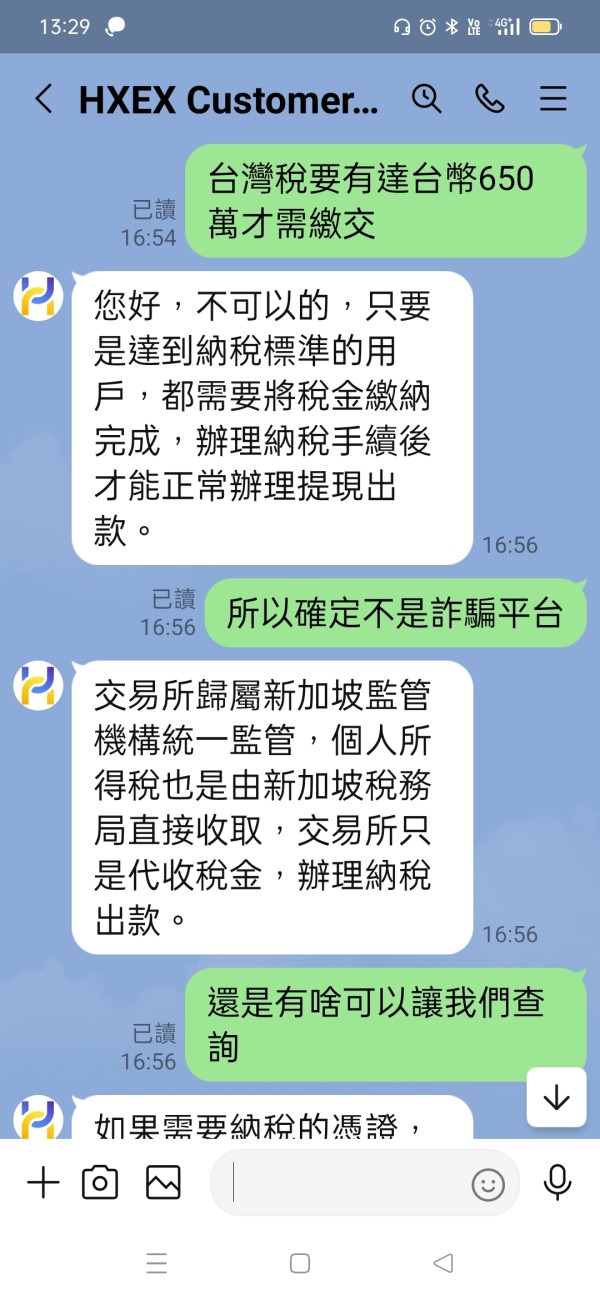Tap the system back button

point(443,1263)
